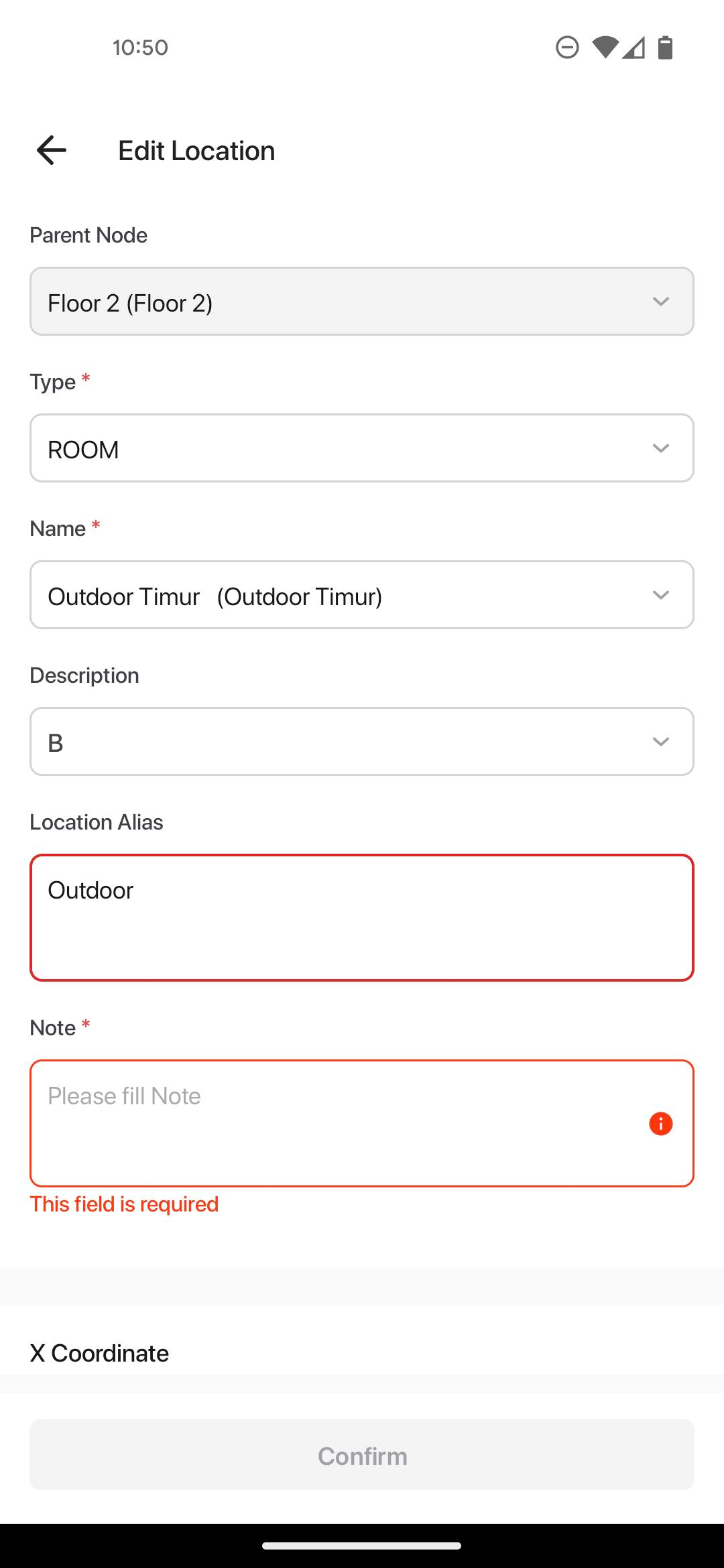Open the Parent Node dropdown
724x1568 pixels.
pos(362,302)
